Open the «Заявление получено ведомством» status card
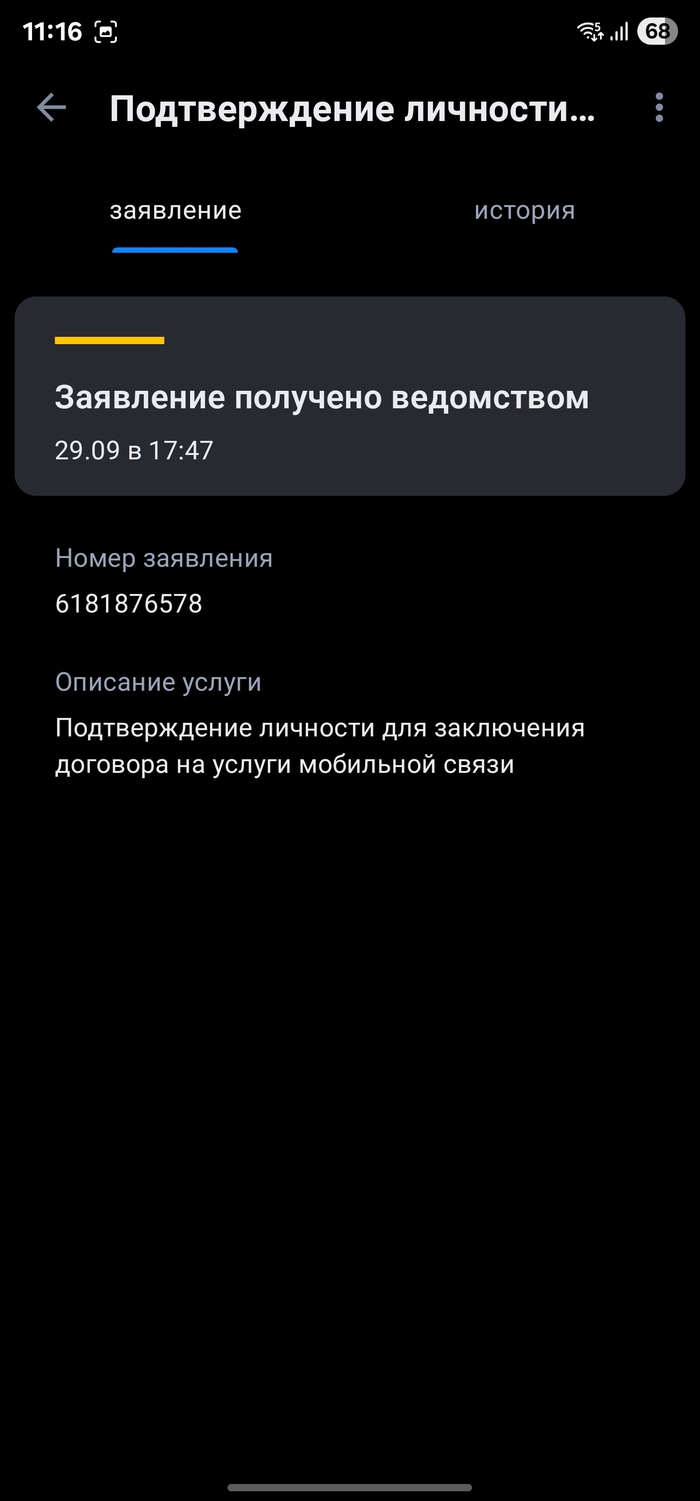The width and height of the screenshot is (700, 1501). pos(349,396)
